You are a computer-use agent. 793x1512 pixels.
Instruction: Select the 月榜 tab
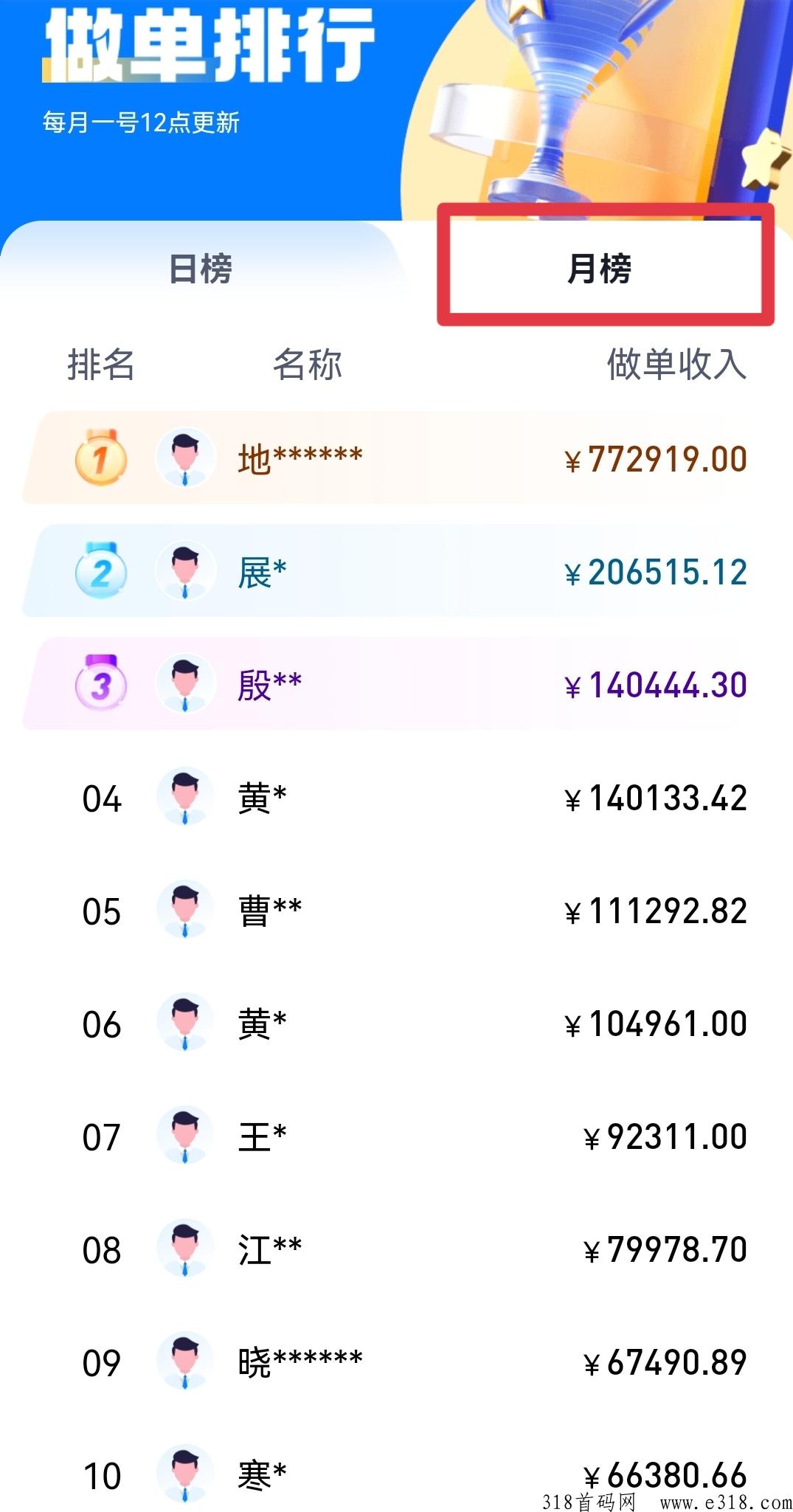[x=599, y=269]
